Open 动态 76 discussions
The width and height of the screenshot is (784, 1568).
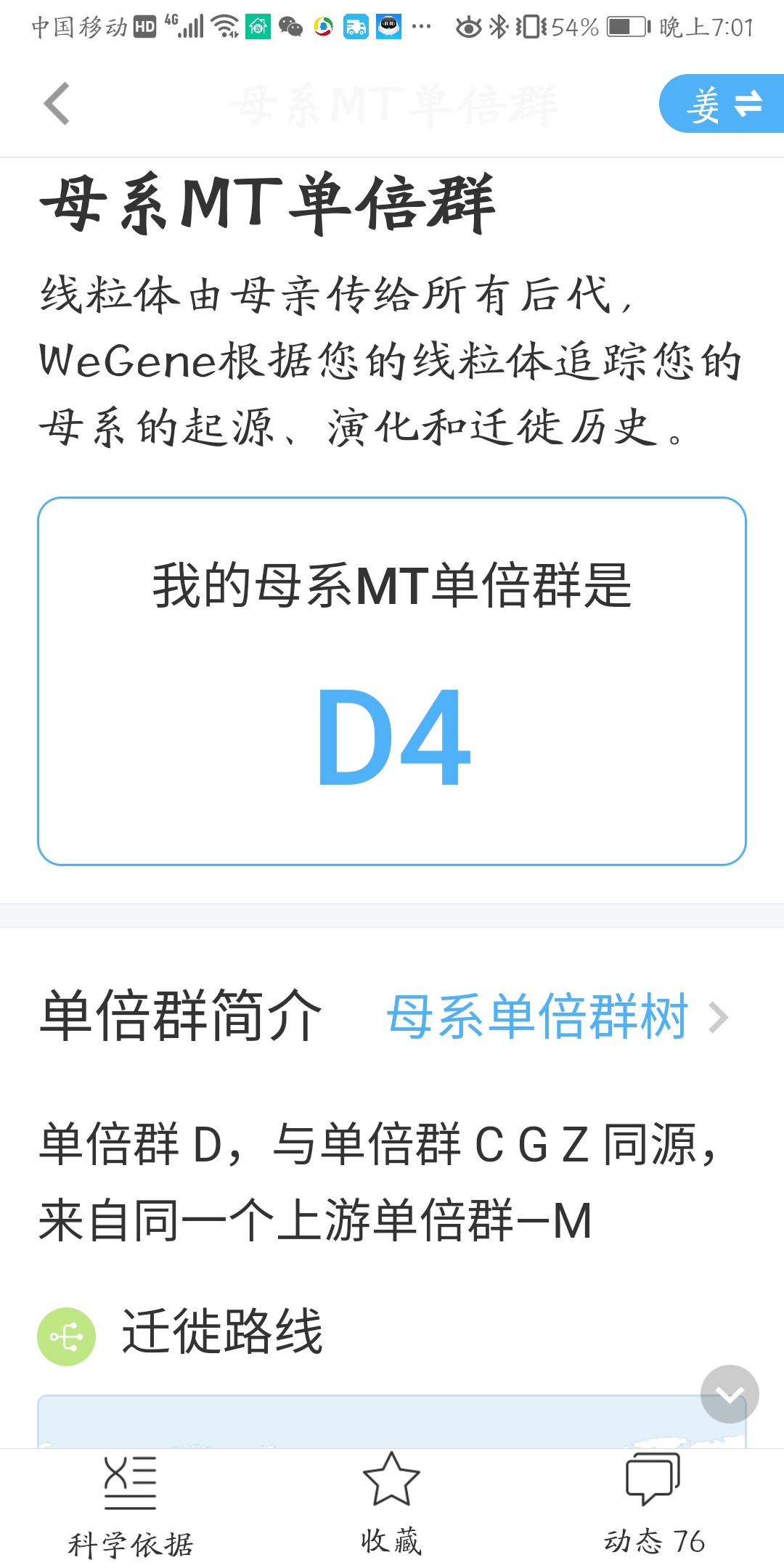(653, 1506)
